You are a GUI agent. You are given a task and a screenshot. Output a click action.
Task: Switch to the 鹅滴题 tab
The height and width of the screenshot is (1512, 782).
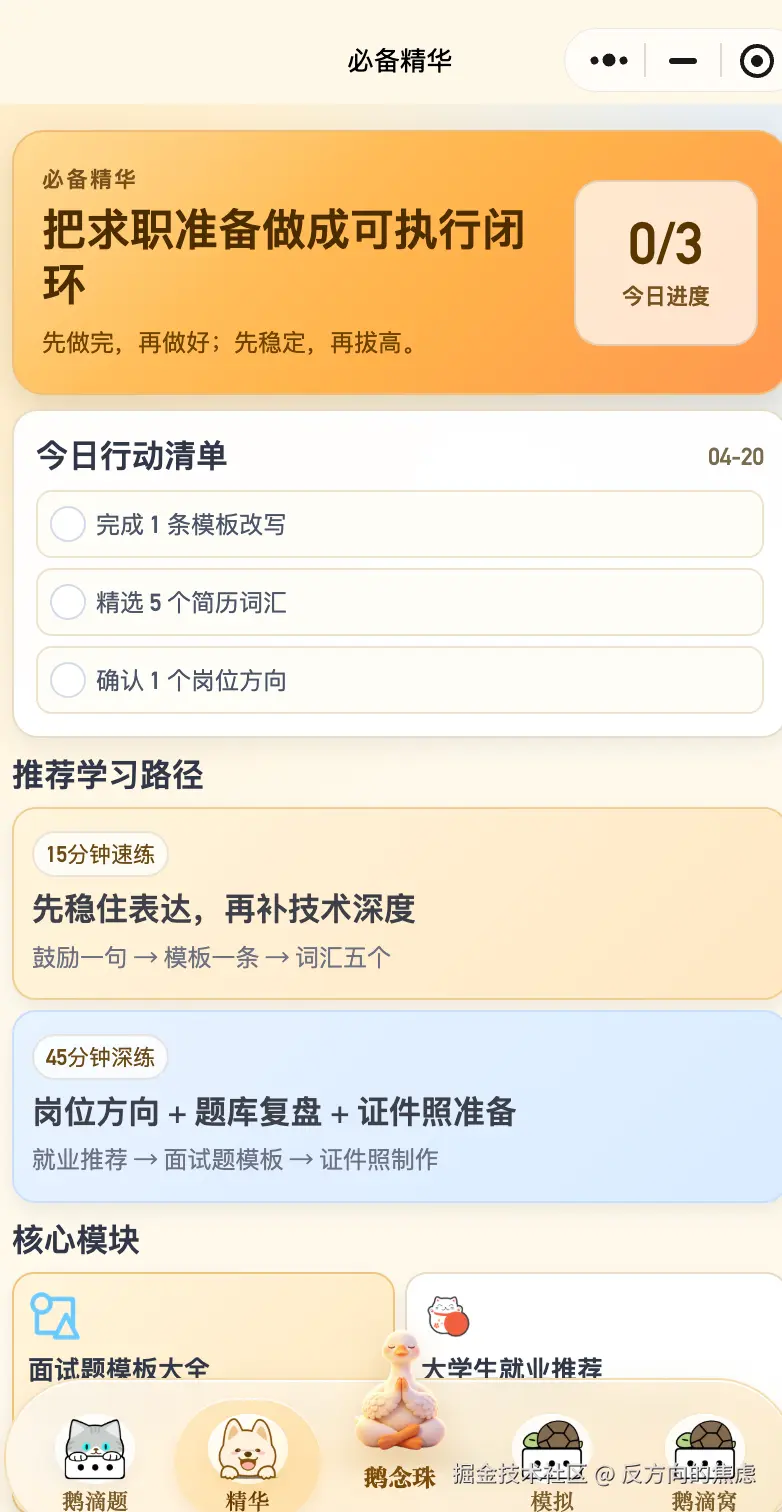(95, 1459)
